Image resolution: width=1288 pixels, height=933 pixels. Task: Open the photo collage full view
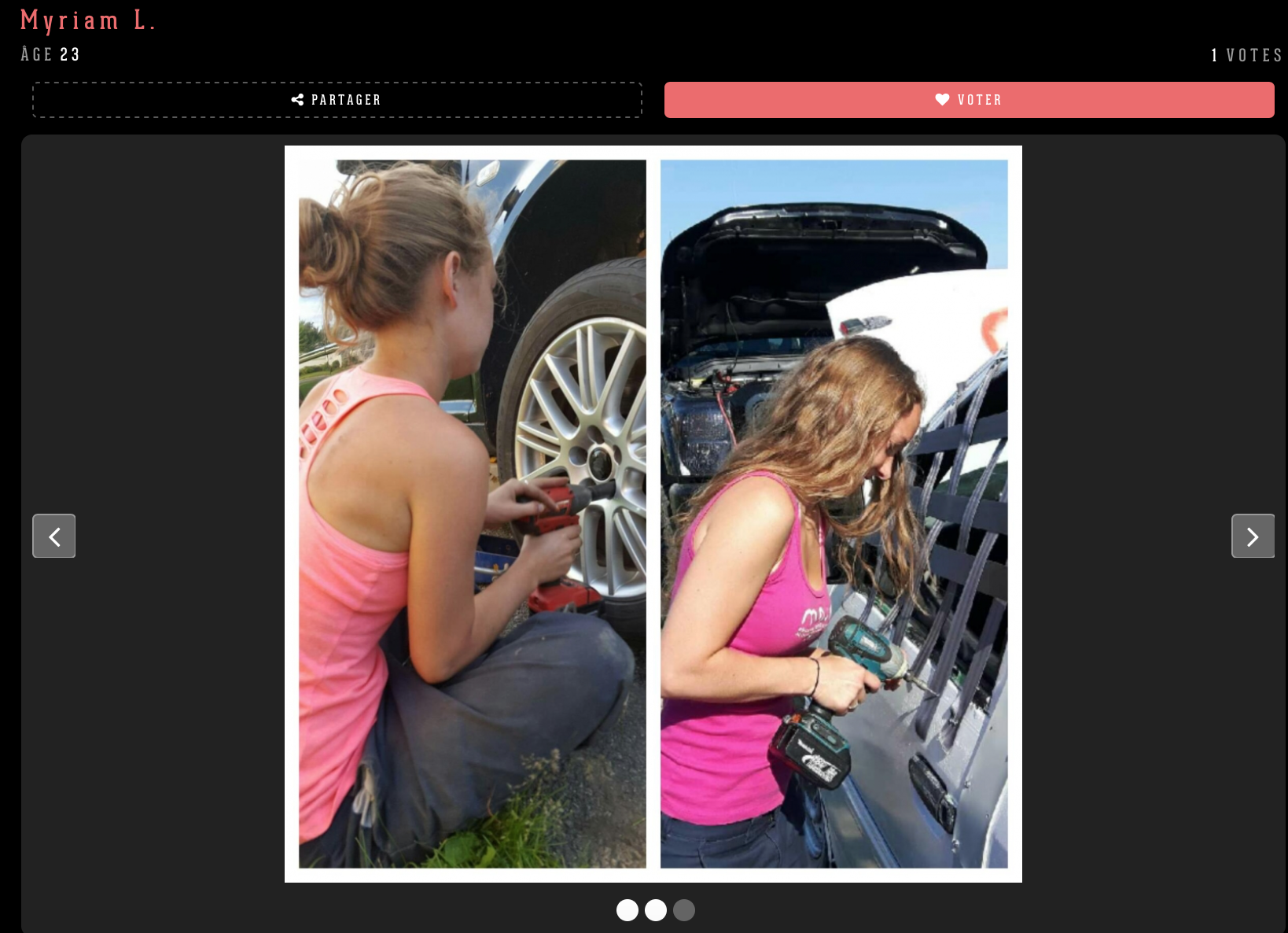[653, 514]
